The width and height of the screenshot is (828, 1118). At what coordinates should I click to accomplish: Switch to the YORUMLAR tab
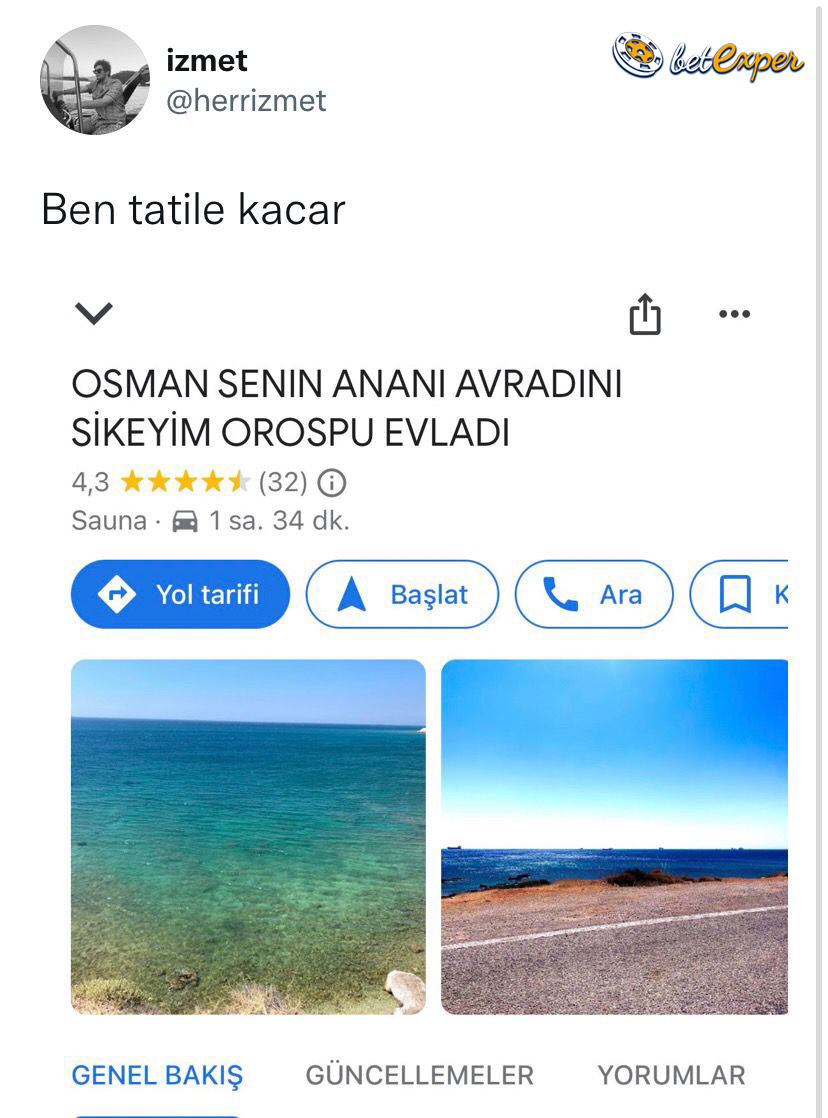pos(672,1075)
